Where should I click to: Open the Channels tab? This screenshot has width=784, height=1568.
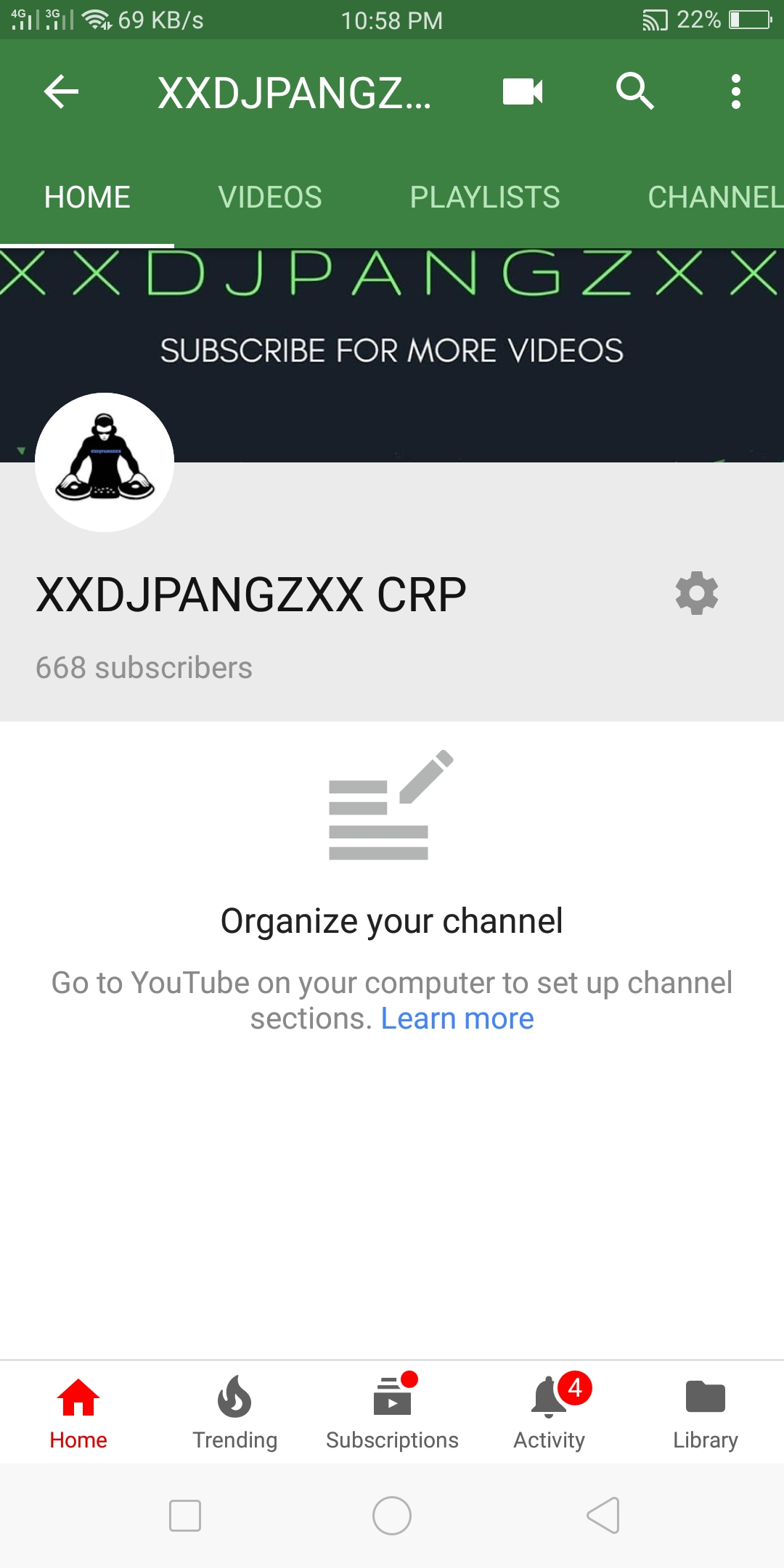(x=715, y=197)
